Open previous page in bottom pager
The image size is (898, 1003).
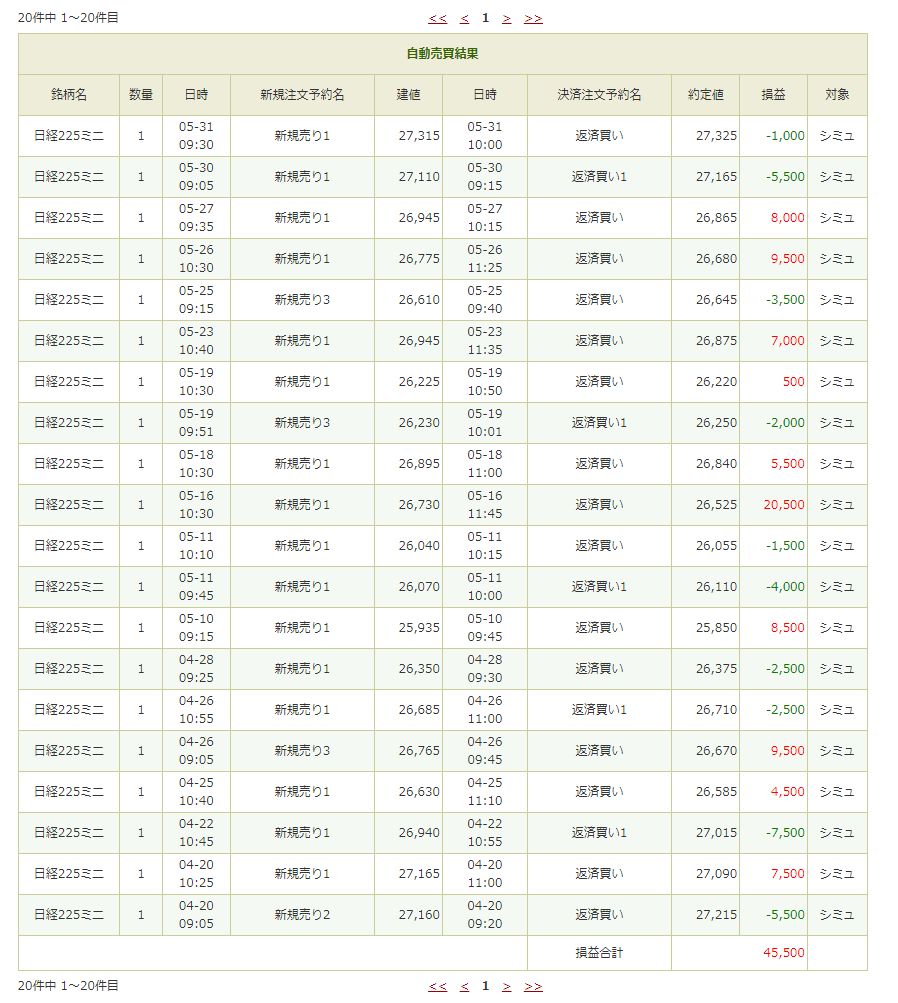point(464,986)
